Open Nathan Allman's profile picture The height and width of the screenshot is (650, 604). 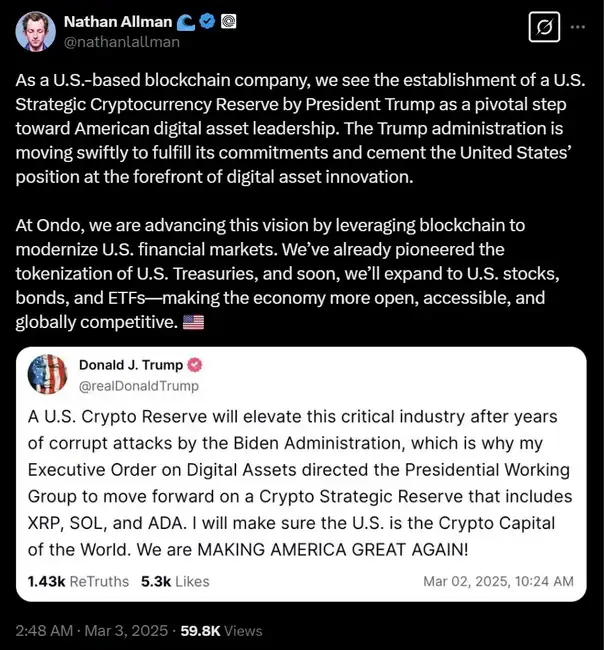tap(35, 31)
